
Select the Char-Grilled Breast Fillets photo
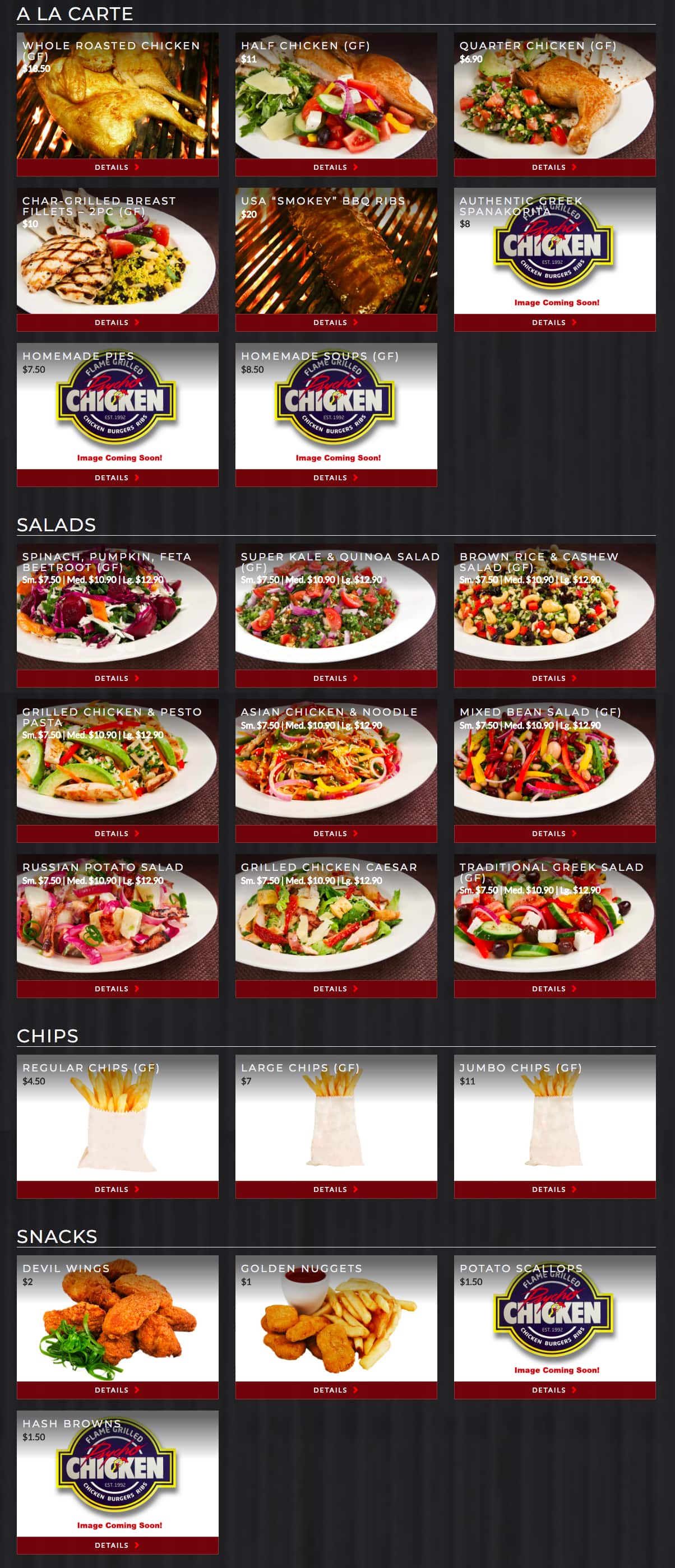point(118,262)
